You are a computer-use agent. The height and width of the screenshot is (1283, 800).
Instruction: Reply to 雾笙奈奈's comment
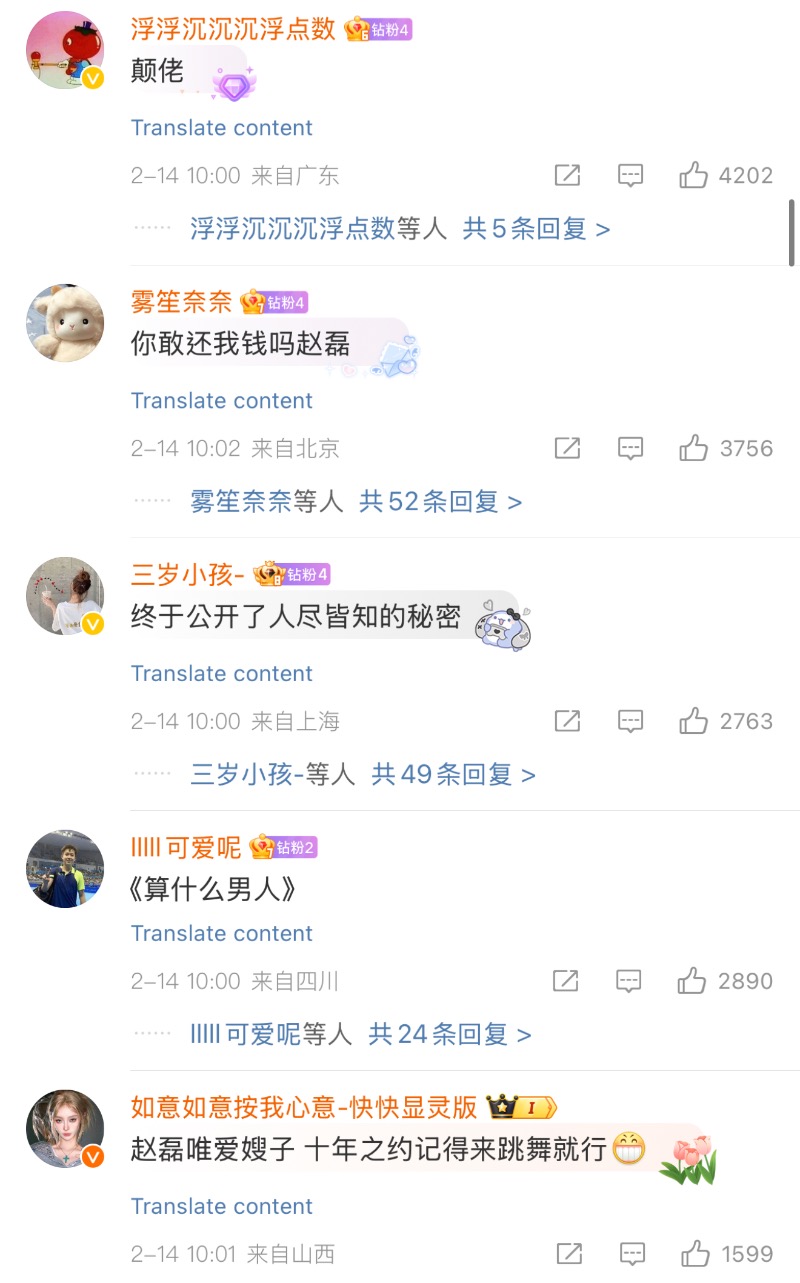click(x=630, y=448)
